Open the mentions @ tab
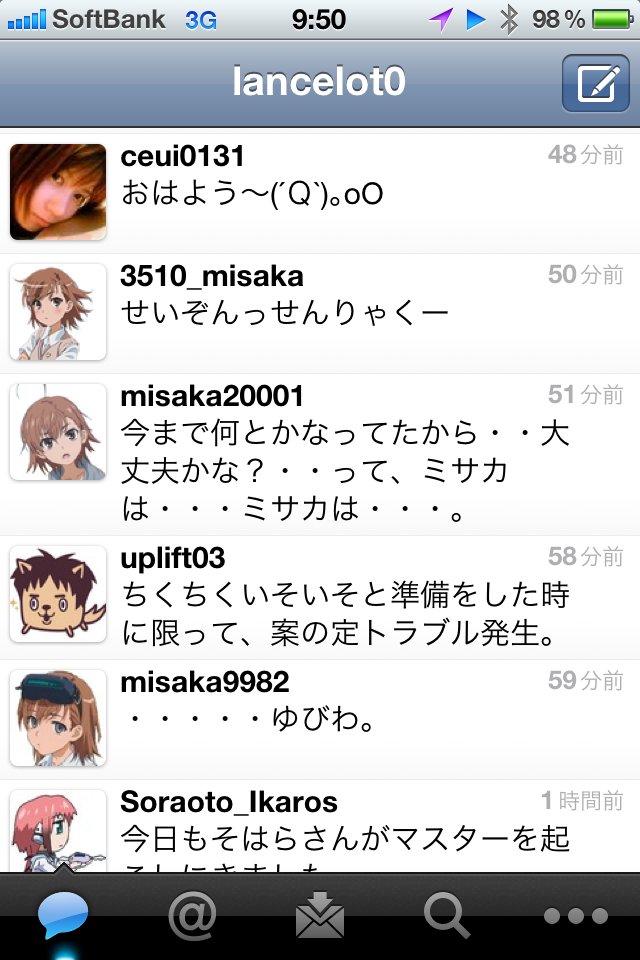The image size is (640, 960). [192, 915]
